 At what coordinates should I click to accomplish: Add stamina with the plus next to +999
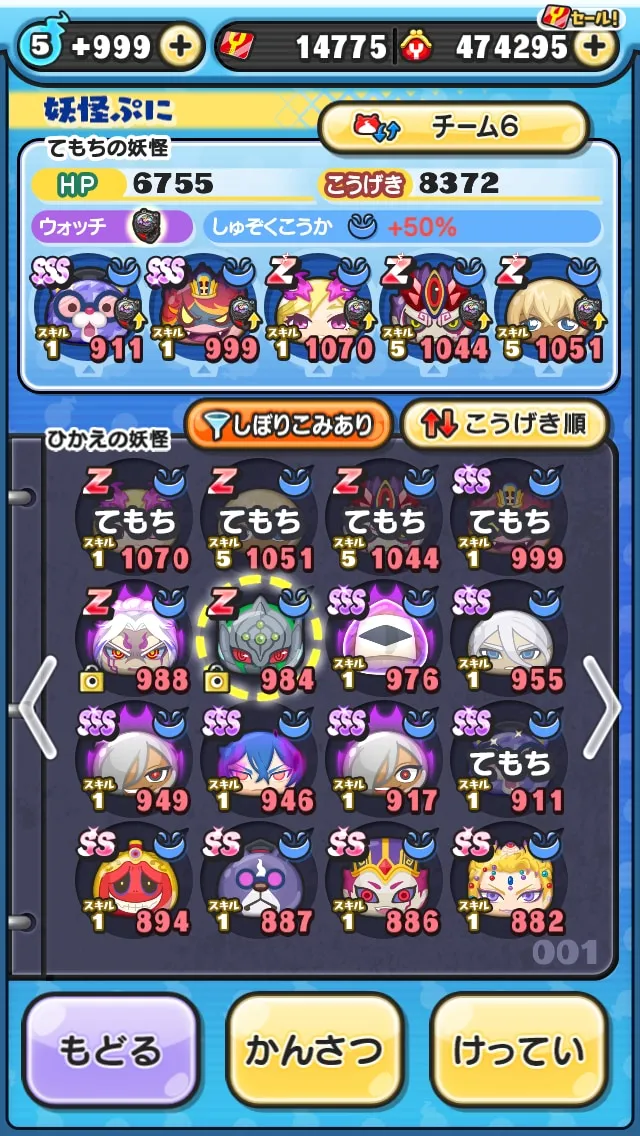tap(180, 48)
